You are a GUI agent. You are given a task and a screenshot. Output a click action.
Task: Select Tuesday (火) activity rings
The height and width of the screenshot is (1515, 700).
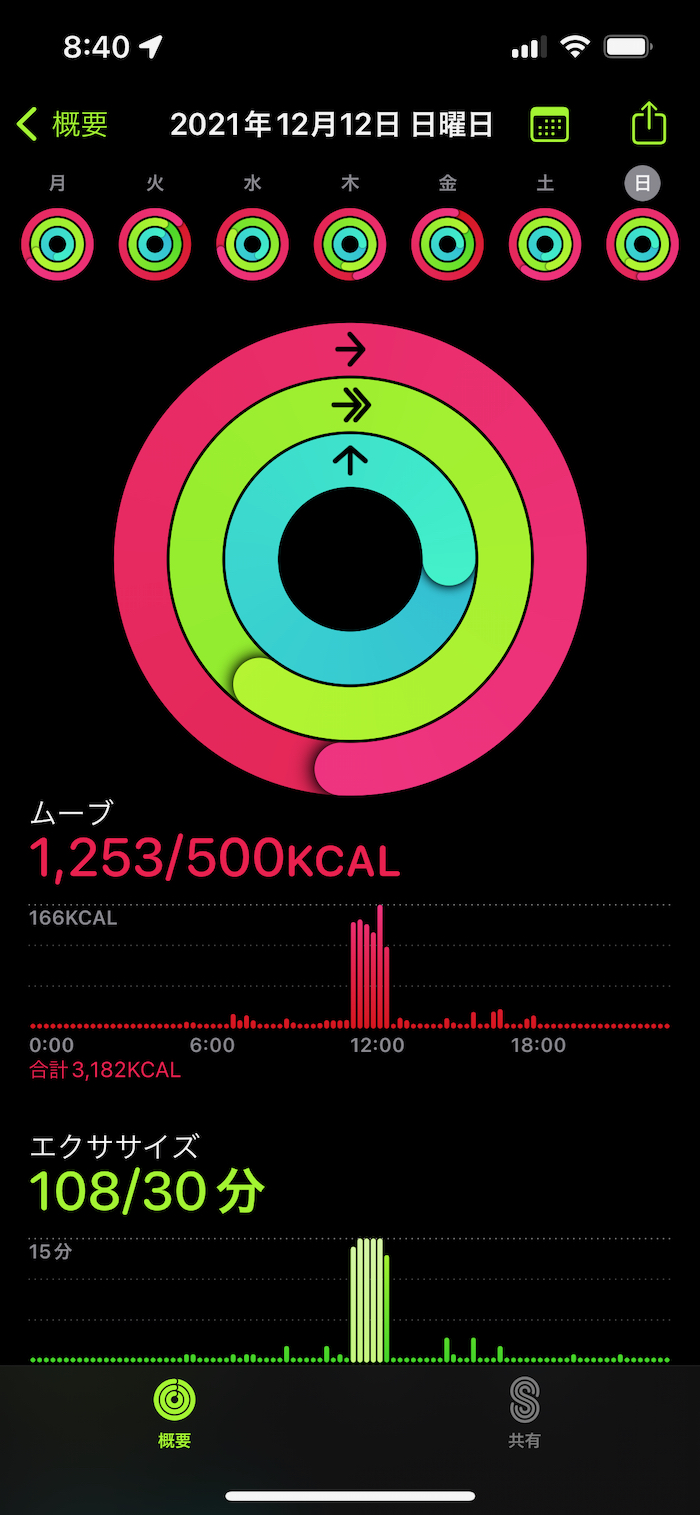click(155, 244)
